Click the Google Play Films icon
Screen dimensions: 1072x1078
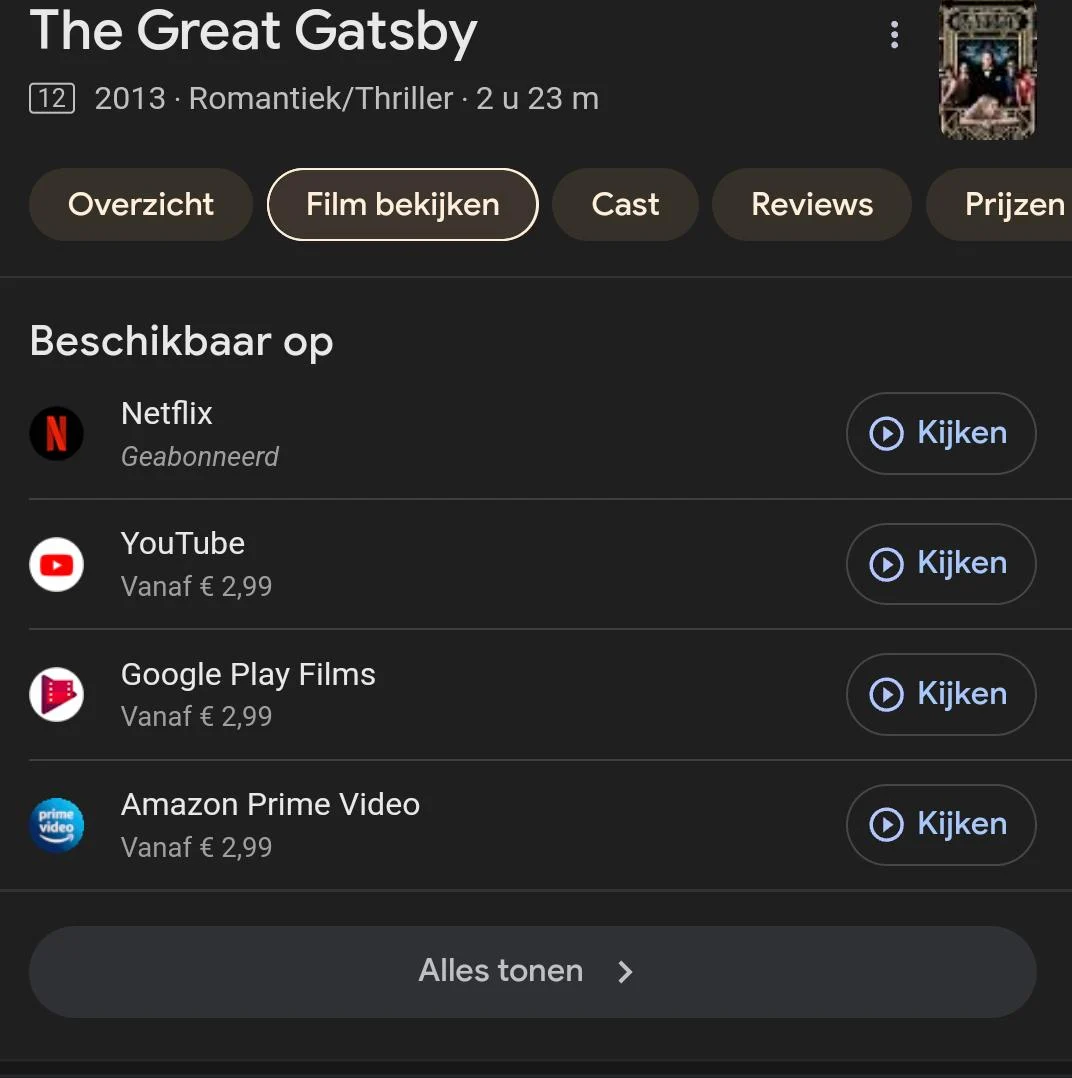pyautogui.click(x=57, y=694)
